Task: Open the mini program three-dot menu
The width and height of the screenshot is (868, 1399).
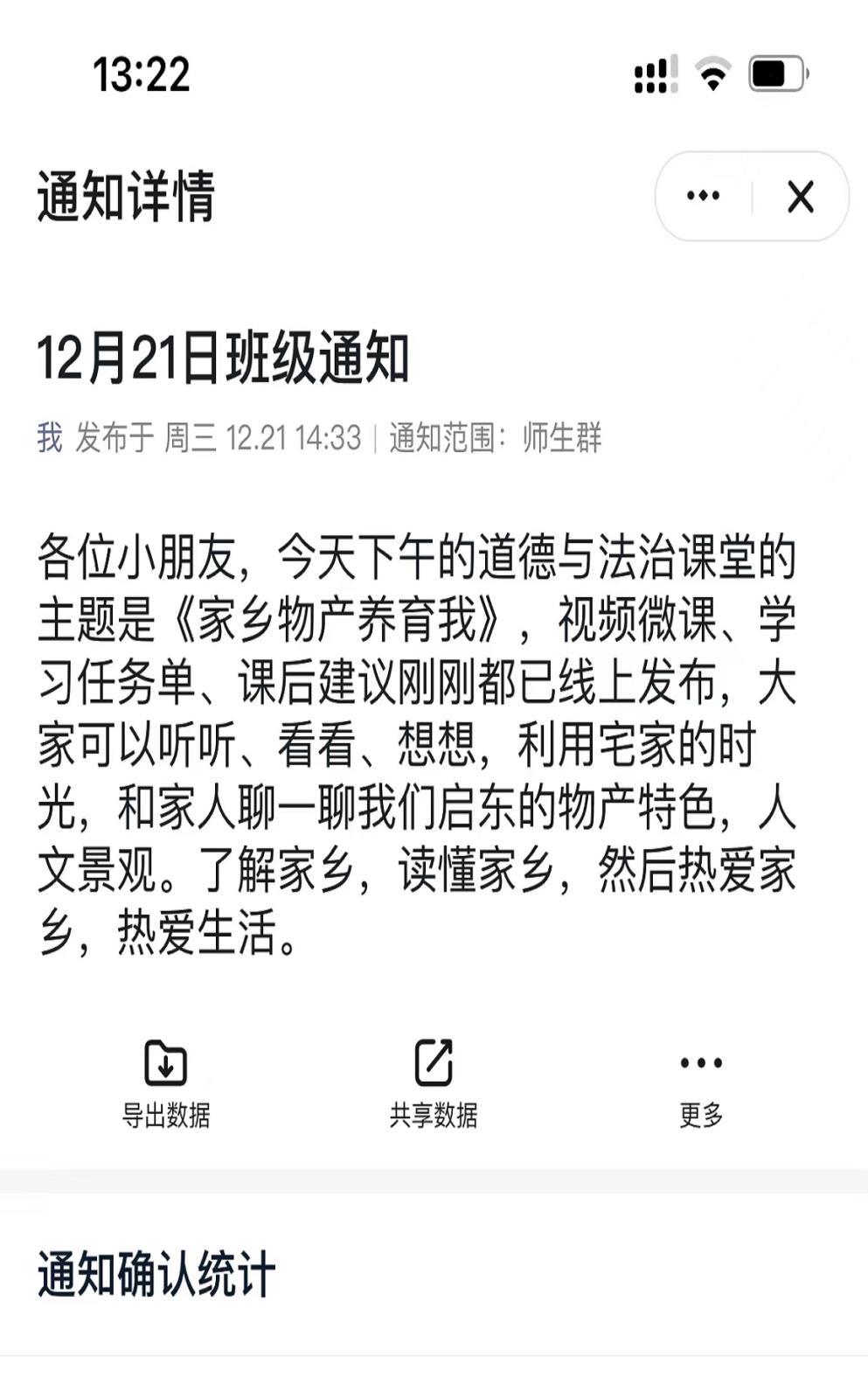Action: (703, 197)
